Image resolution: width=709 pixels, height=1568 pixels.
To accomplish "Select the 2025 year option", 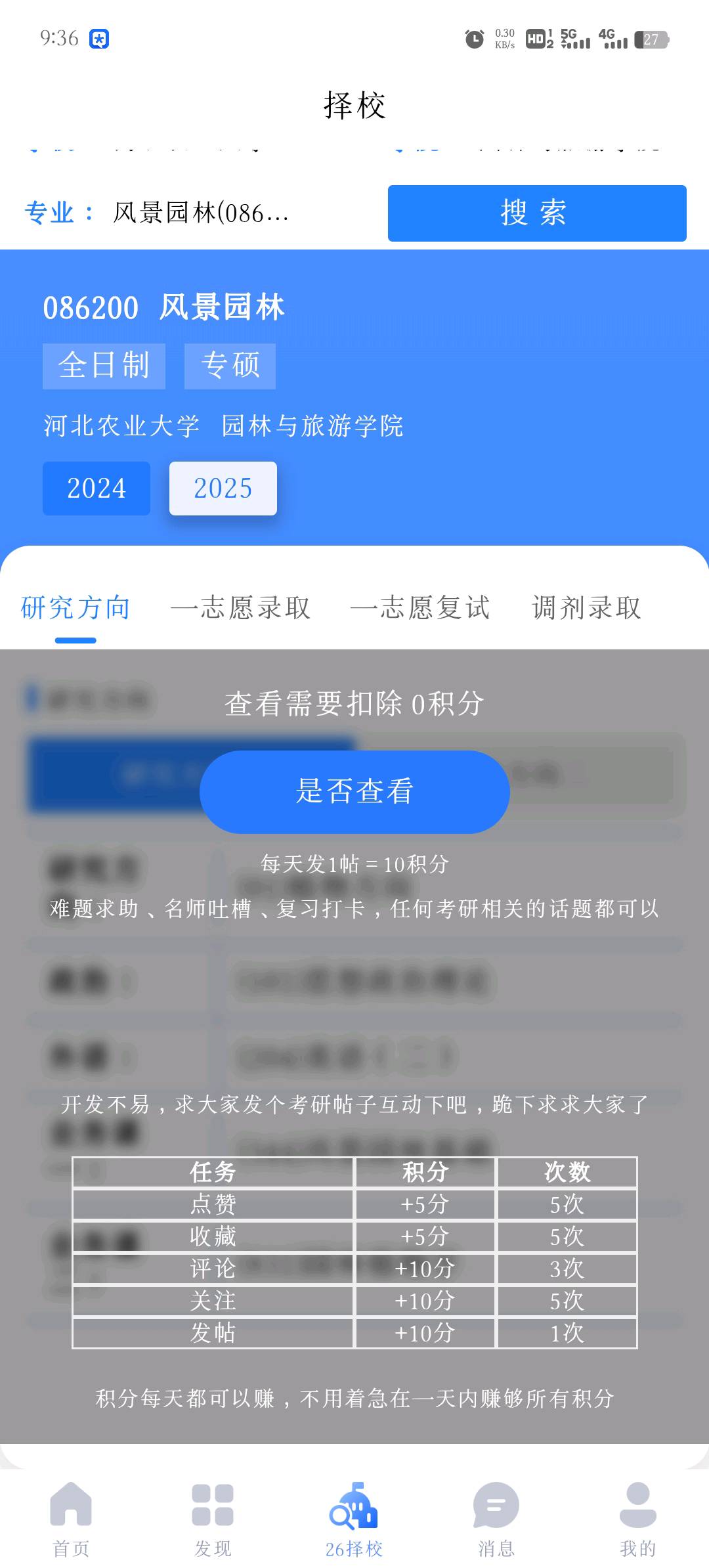I will click(x=223, y=489).
